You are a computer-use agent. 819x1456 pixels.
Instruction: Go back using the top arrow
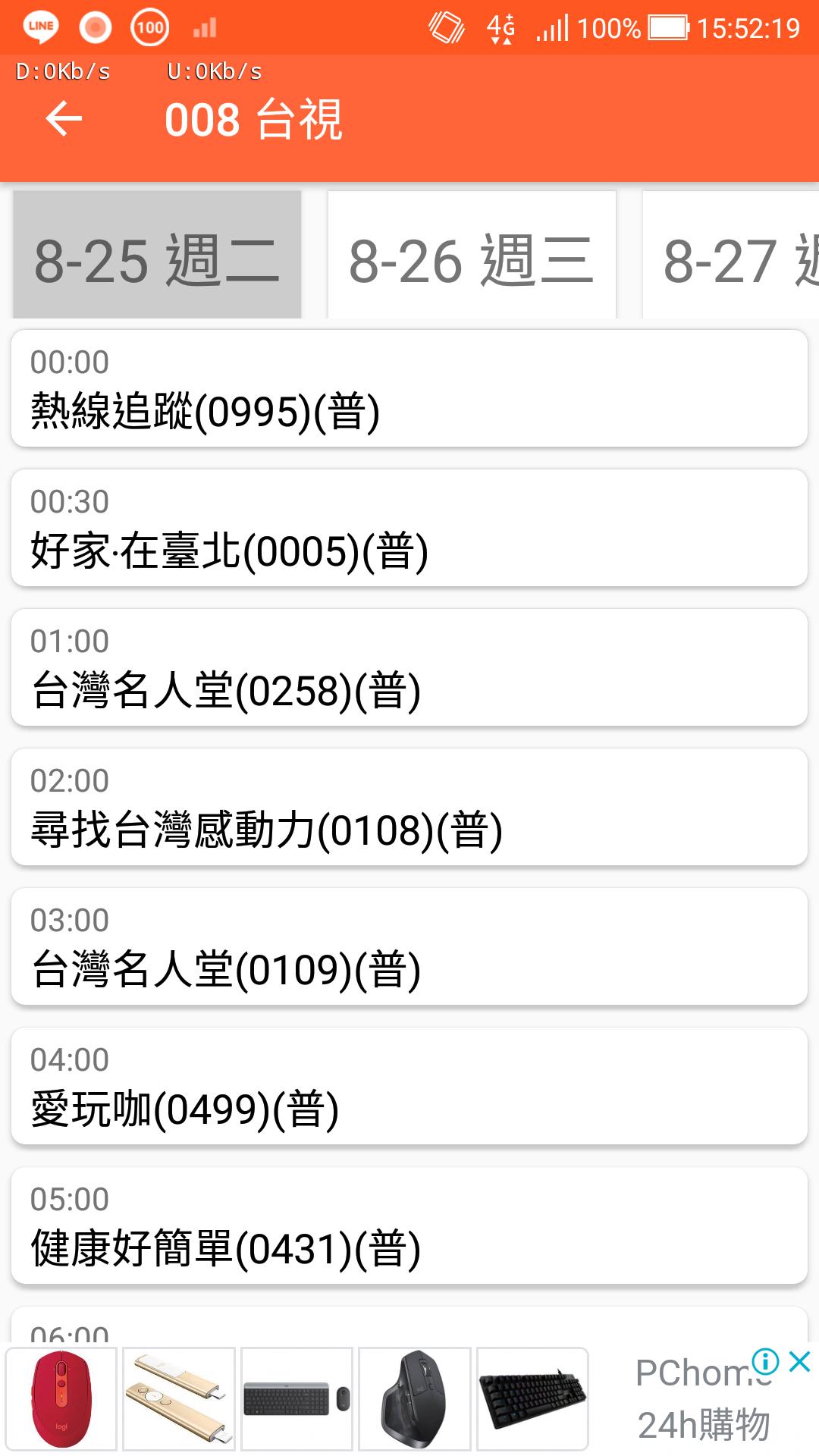[x=64, y=119]
